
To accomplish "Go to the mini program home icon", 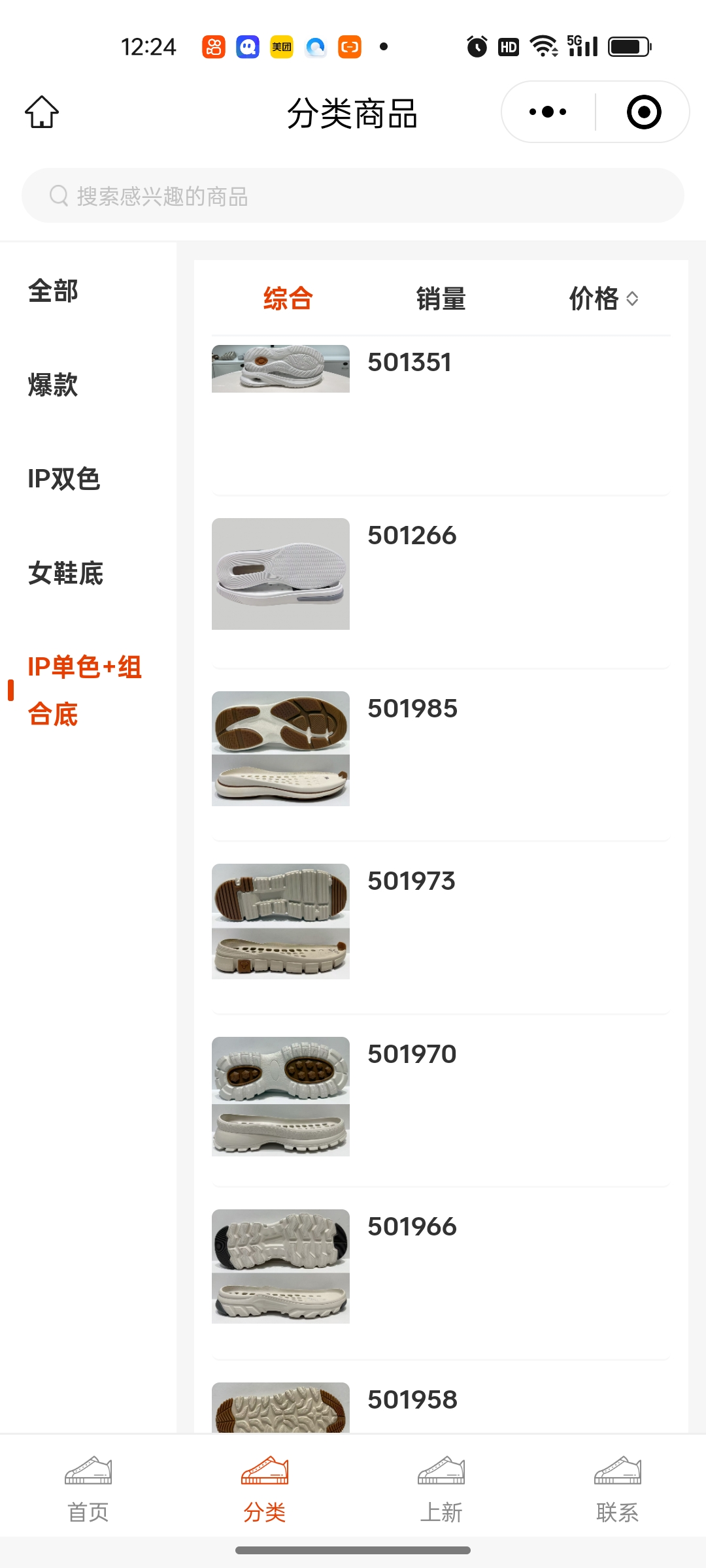I will pos(42,112).
